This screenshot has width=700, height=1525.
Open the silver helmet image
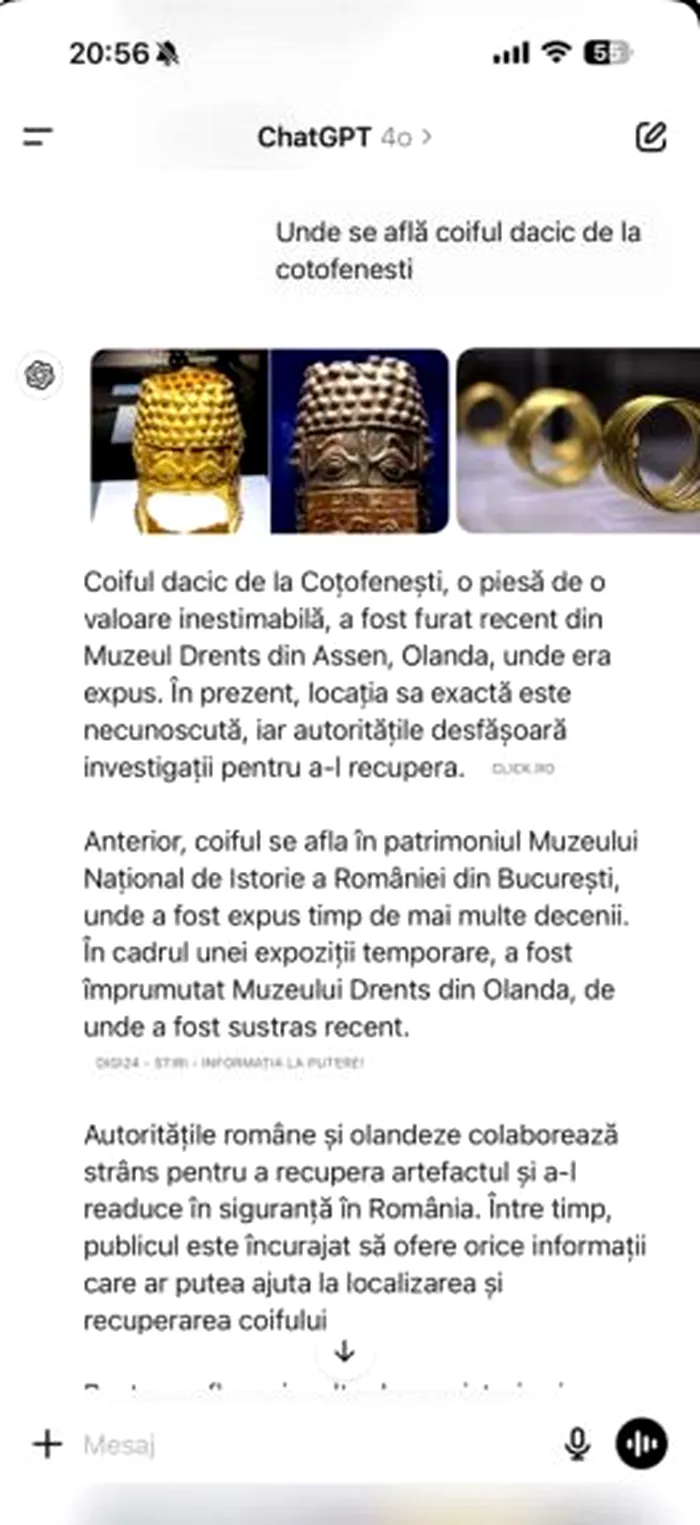click(360, 441)
